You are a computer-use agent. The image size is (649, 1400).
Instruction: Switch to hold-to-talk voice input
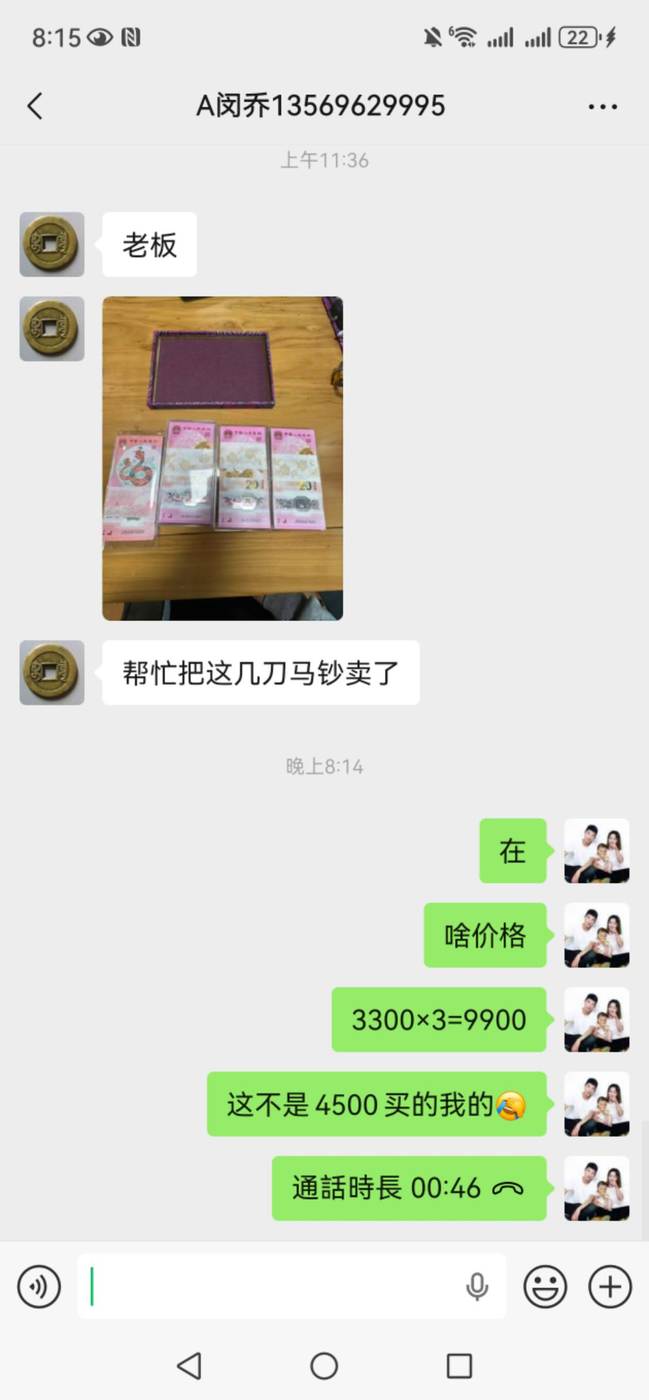(x=39, y=1286)
